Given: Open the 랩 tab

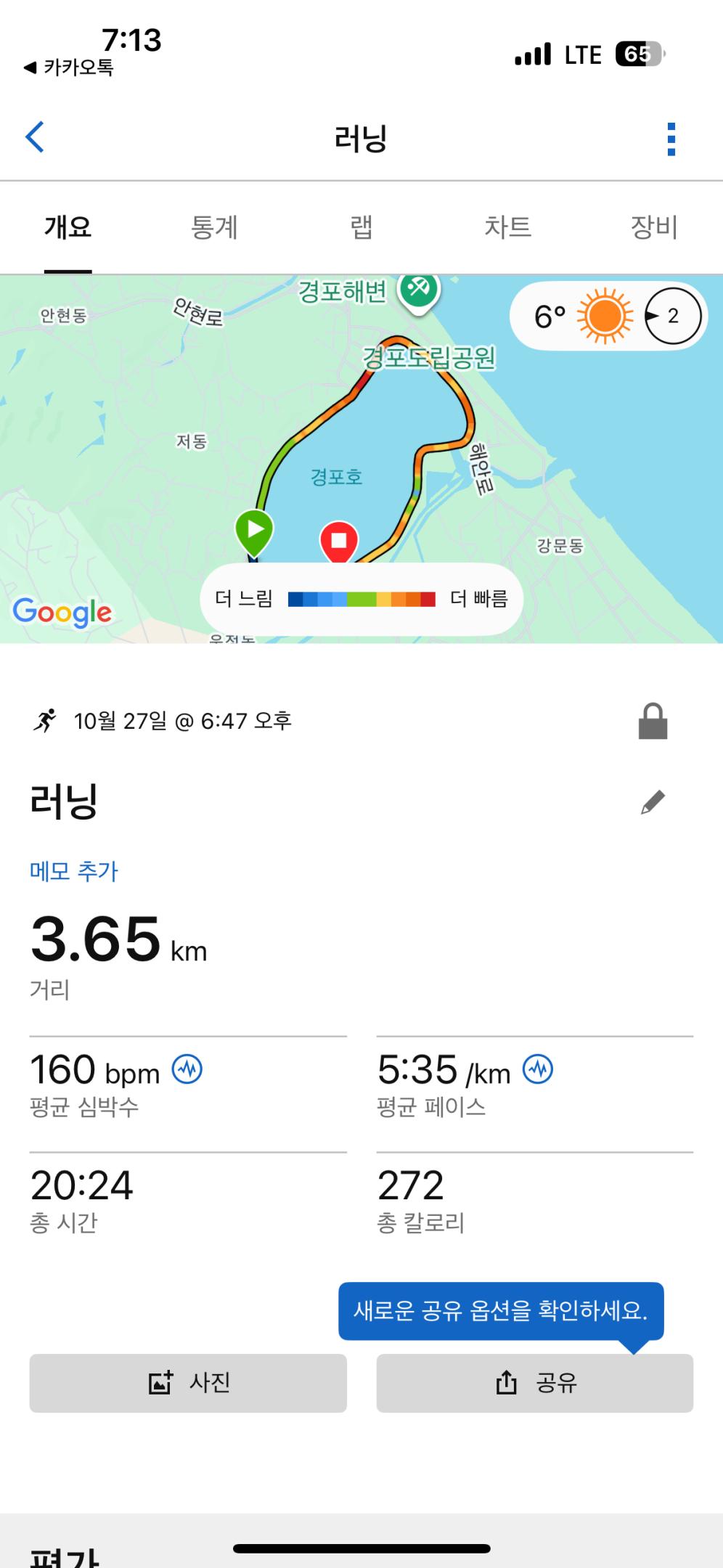Looking at the screenshot, I should (x=361, y=226).
